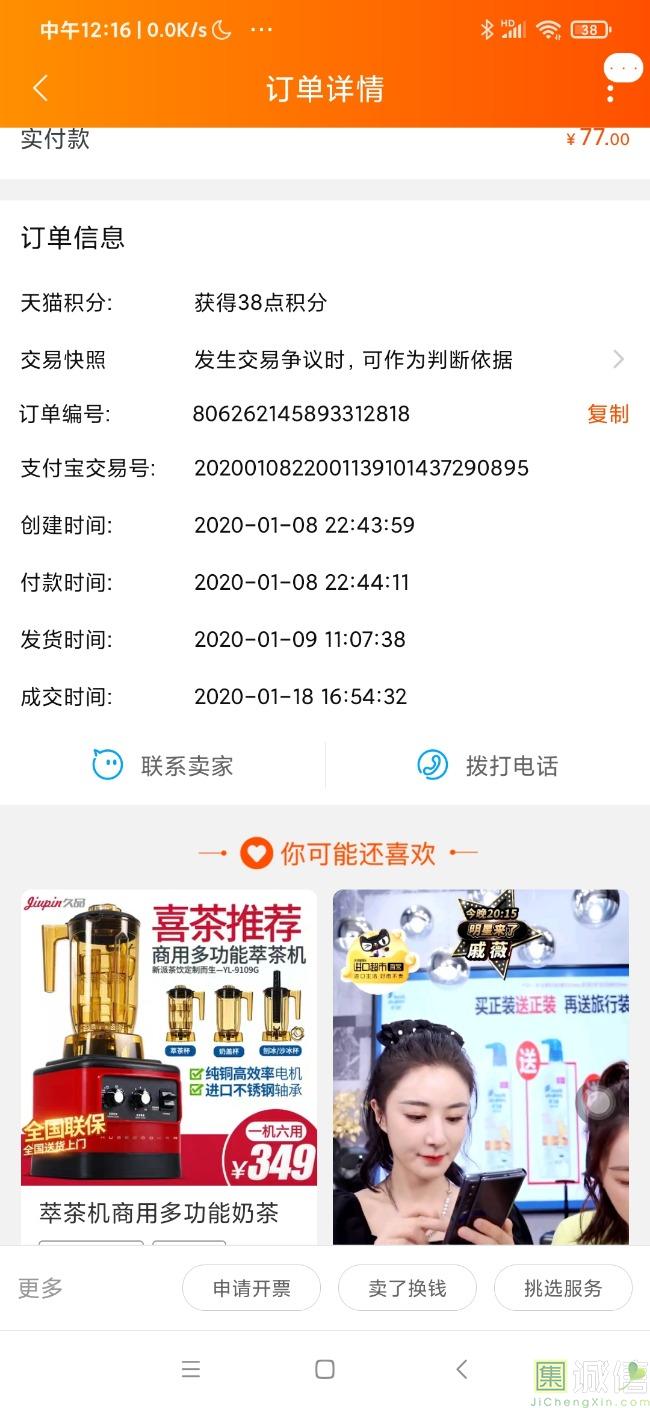650x1408 pixels.
Task: Open the 萃茶机 blender product card
Action: point(168,1060)
